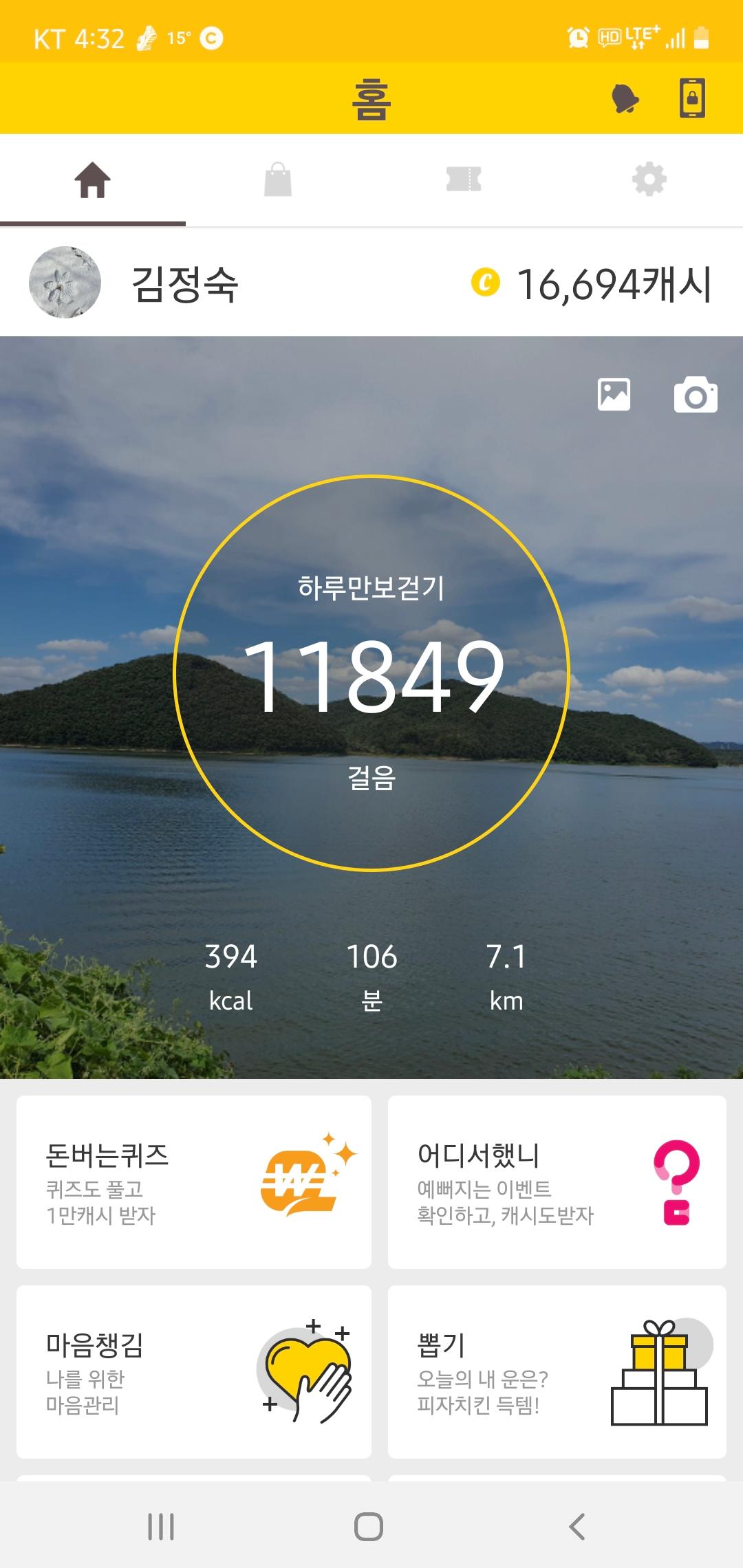
Task: Switch to the coupon ticket tab
Action: coord(464,180)
